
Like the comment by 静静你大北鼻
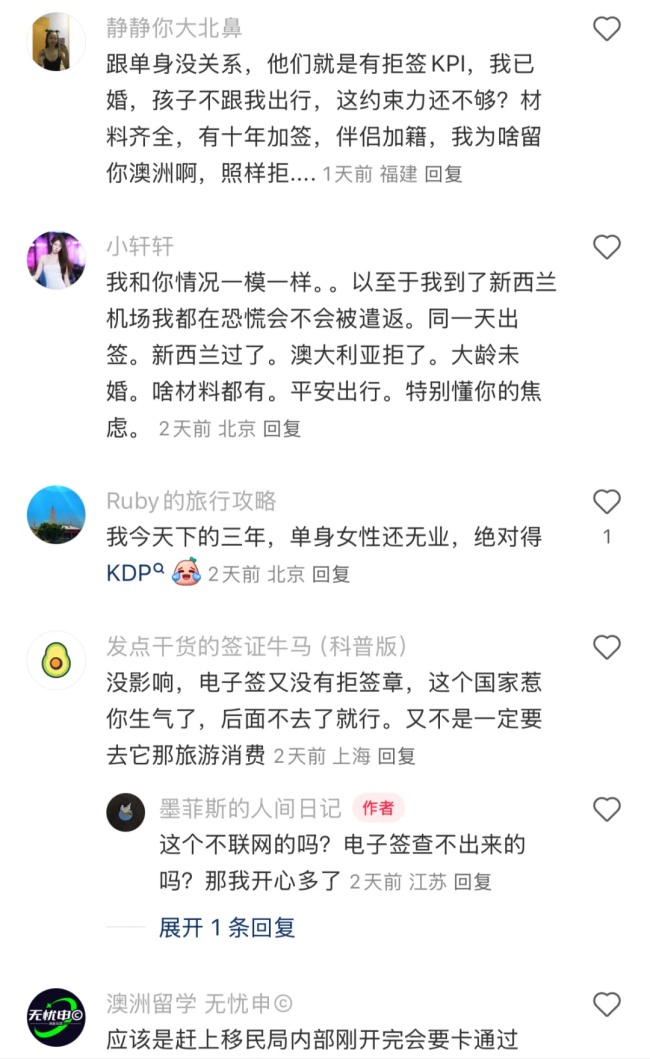coord(607,29)
